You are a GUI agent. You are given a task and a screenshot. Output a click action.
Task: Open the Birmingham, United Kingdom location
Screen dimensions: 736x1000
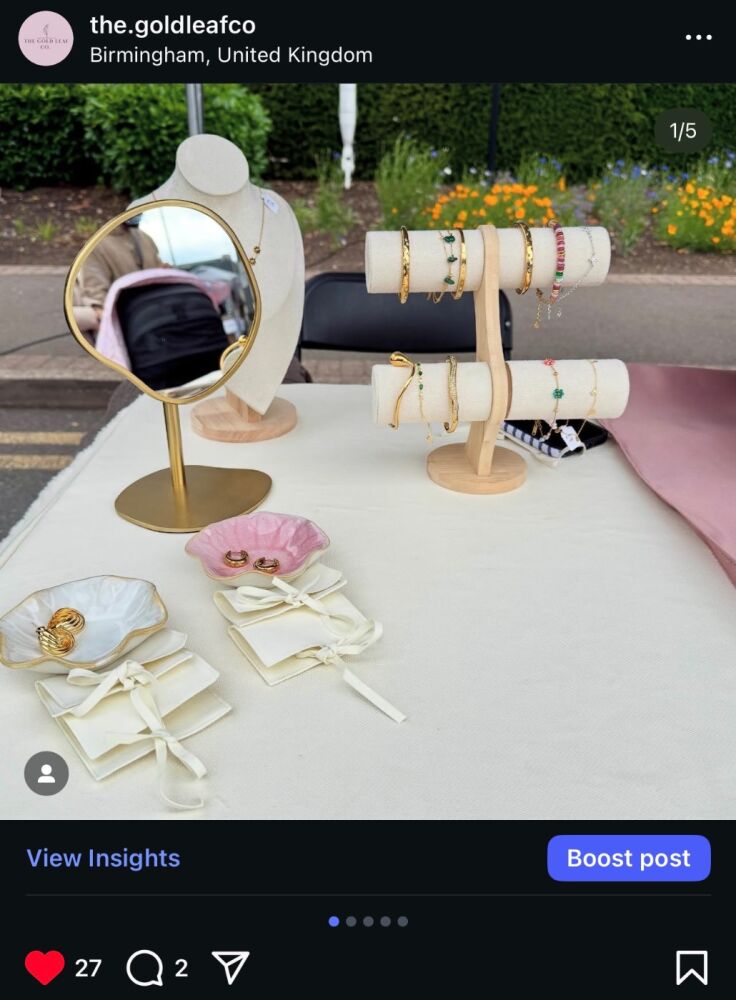pos(230,55)
